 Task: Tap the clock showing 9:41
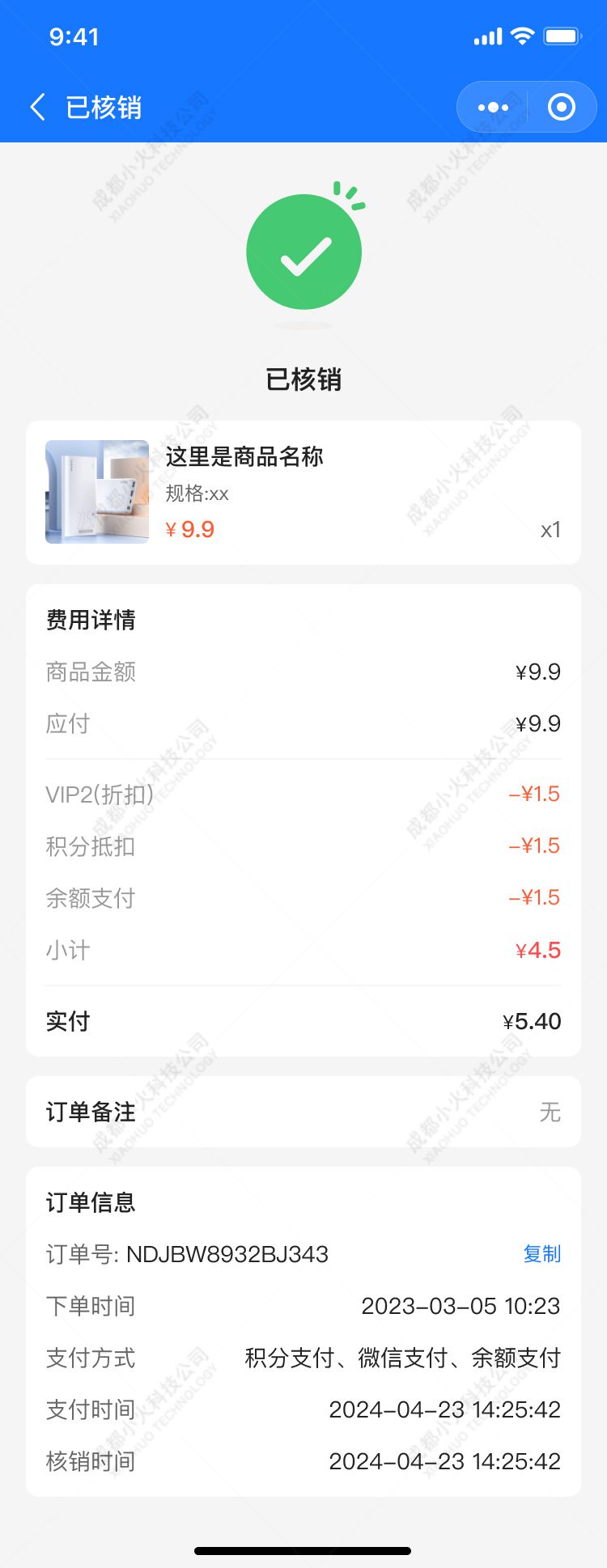click(x=79, y=36)
